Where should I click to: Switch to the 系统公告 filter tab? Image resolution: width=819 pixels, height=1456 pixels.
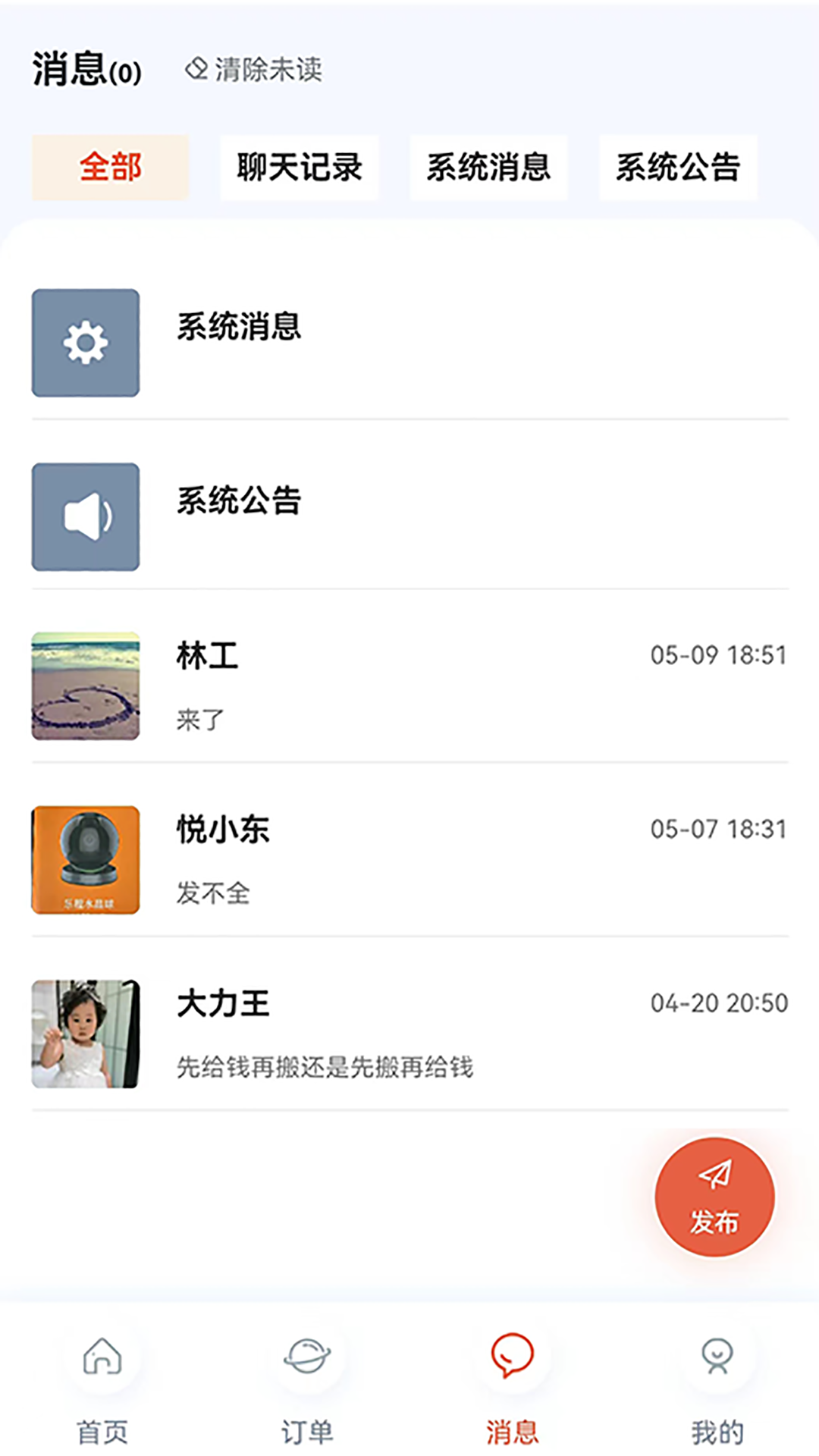point(678,168)
